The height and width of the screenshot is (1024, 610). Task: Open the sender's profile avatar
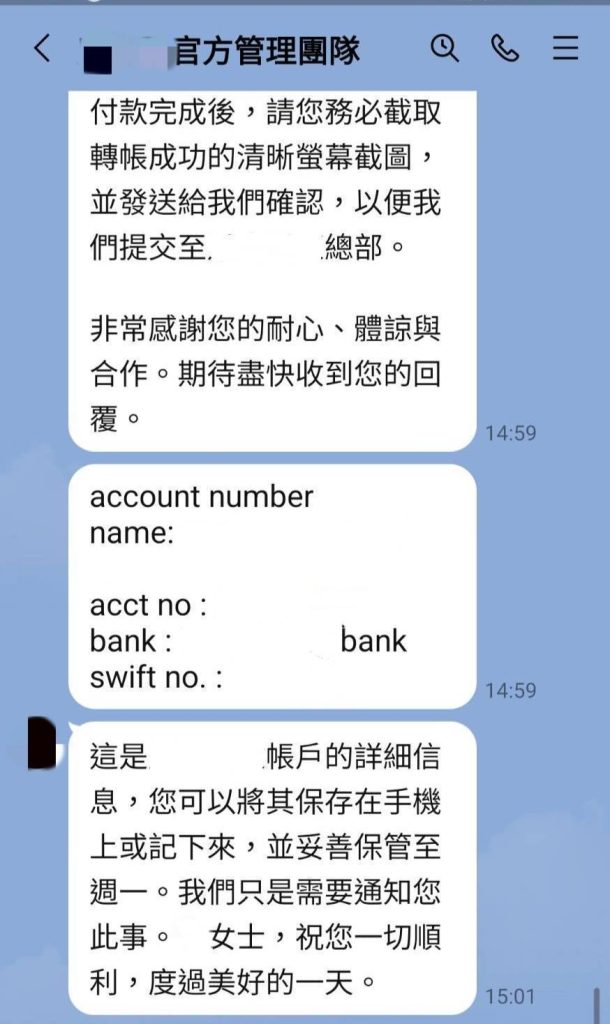[40, 742]
